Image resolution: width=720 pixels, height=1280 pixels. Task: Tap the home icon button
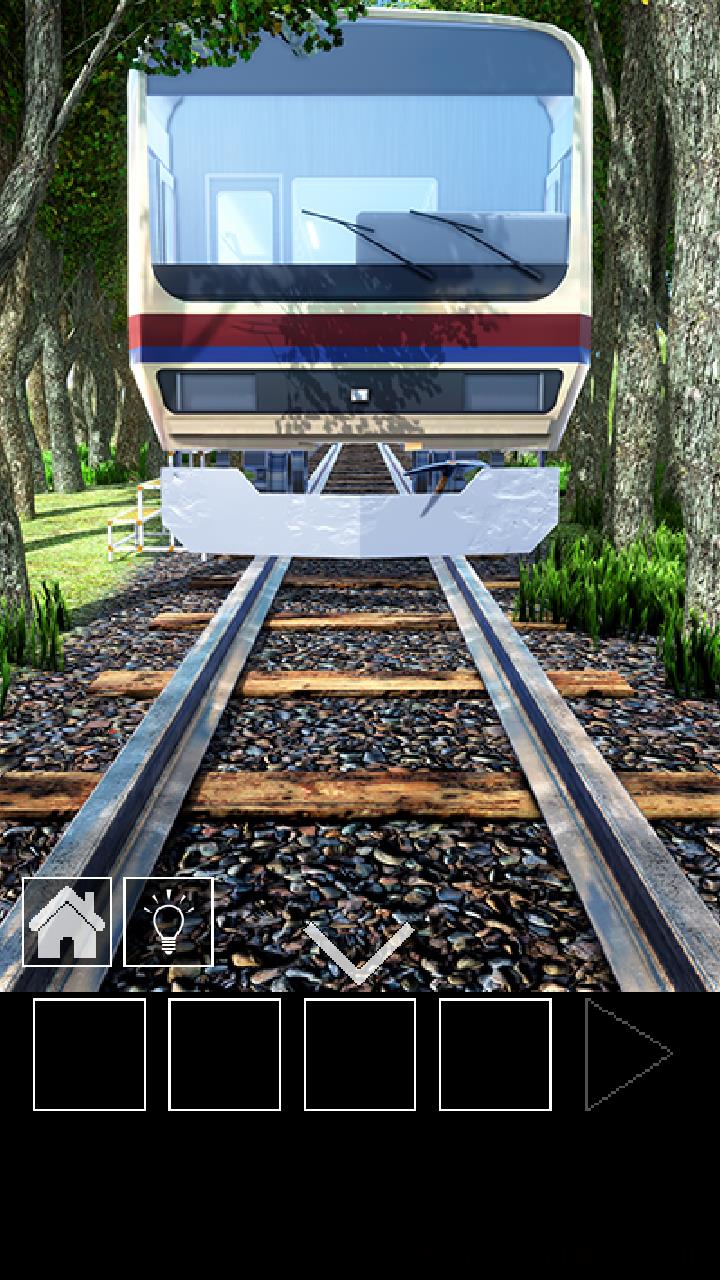tap(67, 922)
